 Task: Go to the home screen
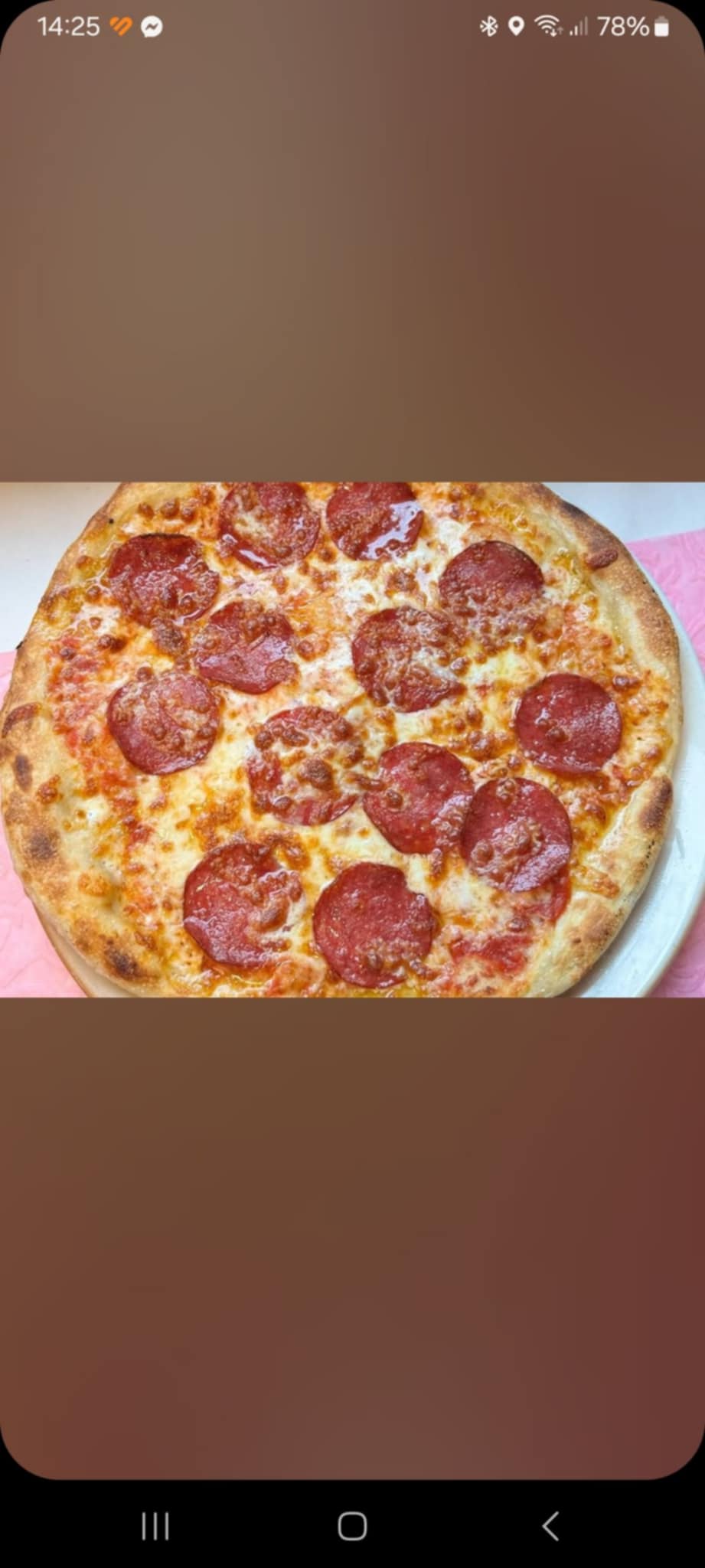click(352, 1526)
